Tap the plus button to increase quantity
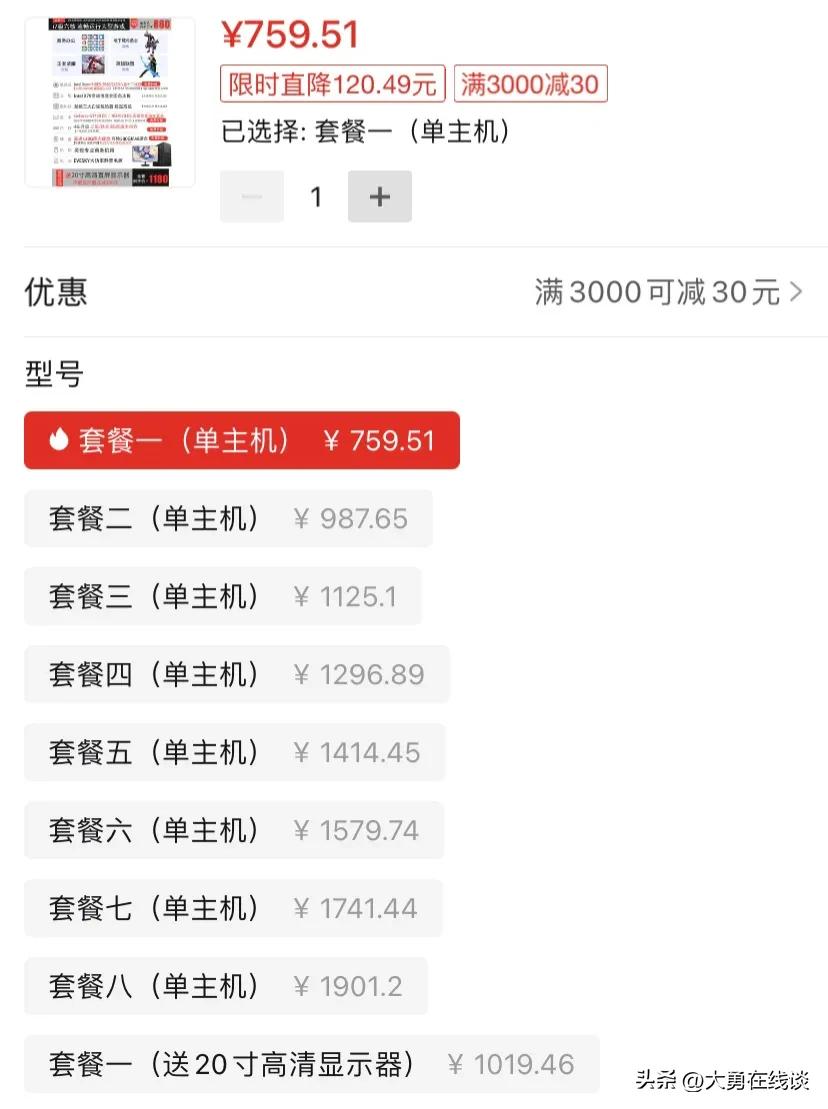This screenshot has height=1109, width=828. [x=380, y=196]
